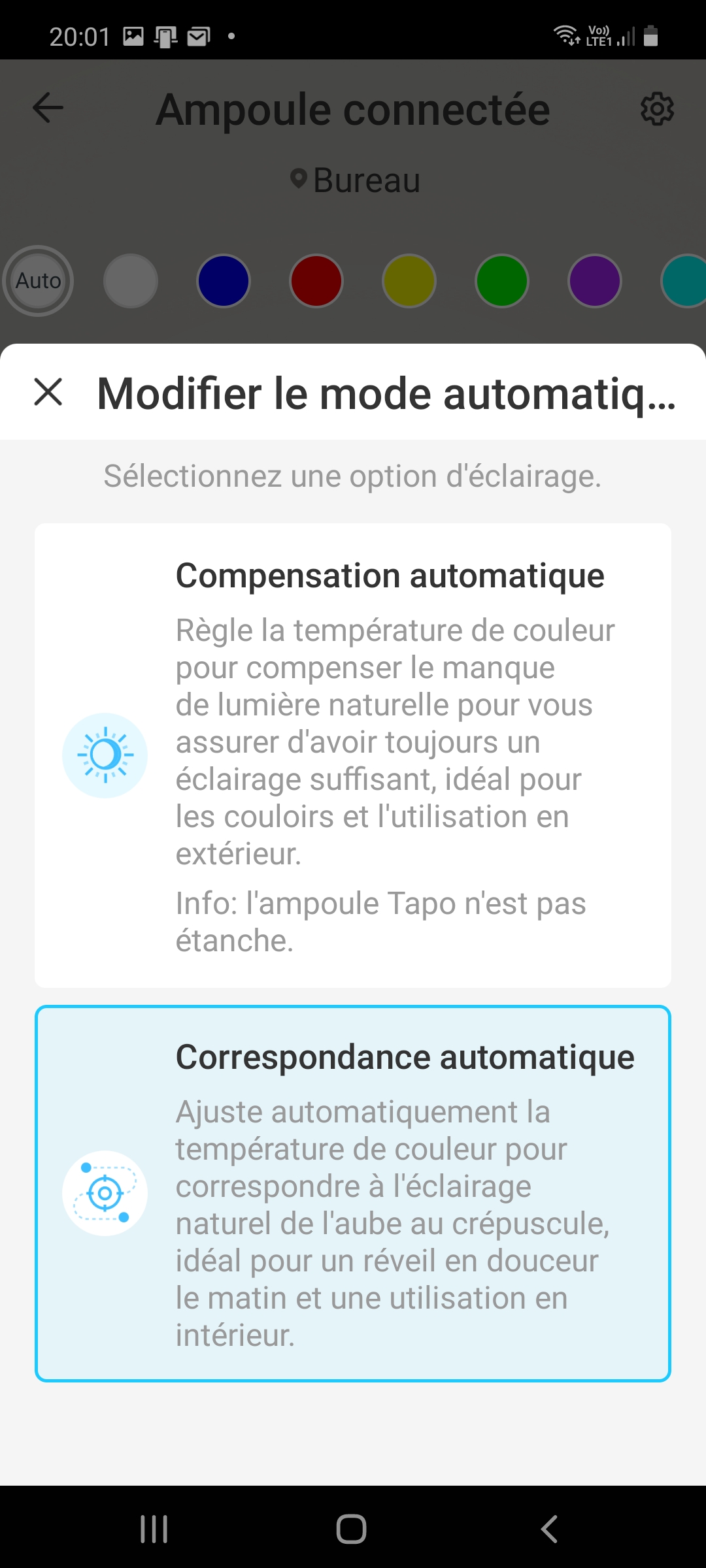This screenshot has width=706, height=1568.
Task: Select the Compensation automatique option
Action: (353, 755)
